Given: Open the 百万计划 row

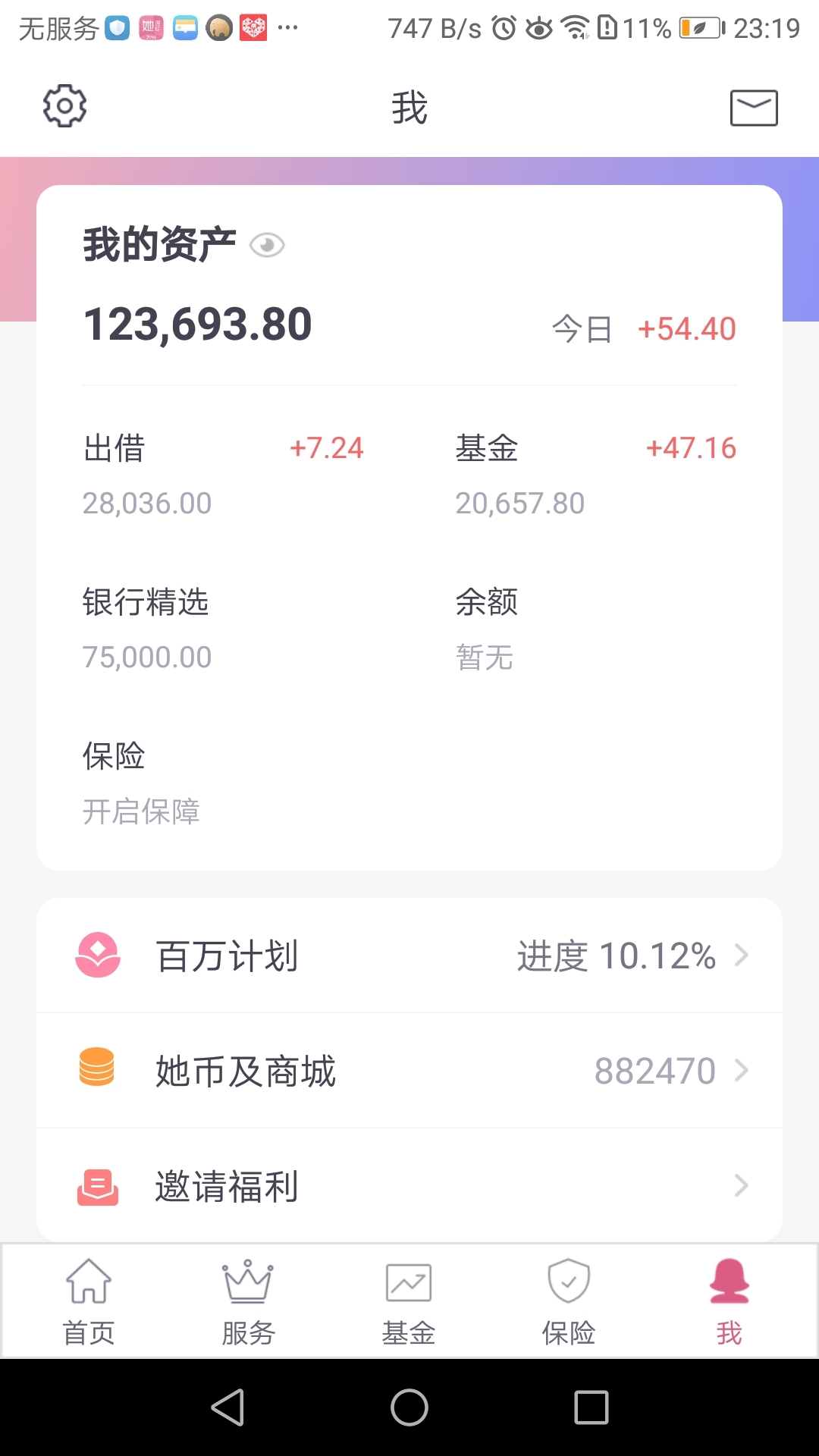Looking at the screenshot, I should coord(409,955).
